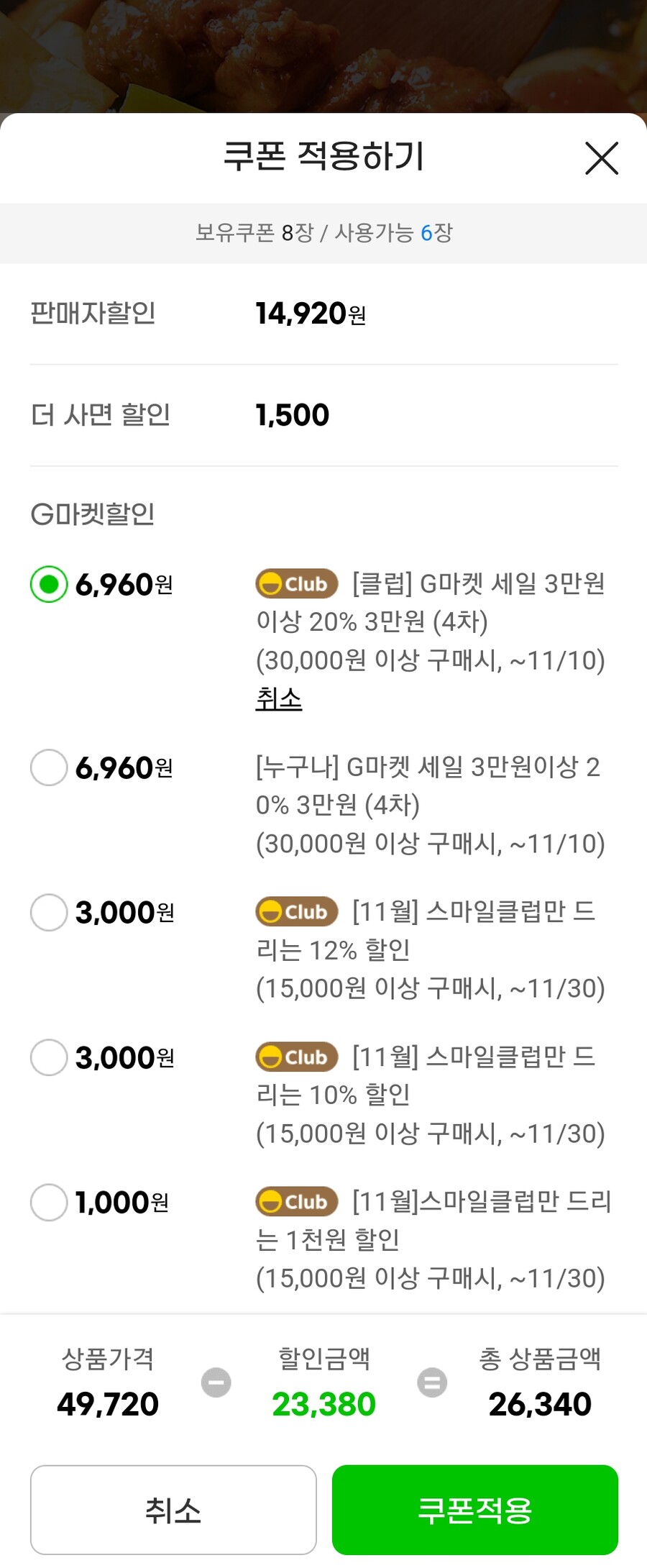647x1568 pixels.
Task: Click the X to close the coupon modal
Action: point(602,160)
